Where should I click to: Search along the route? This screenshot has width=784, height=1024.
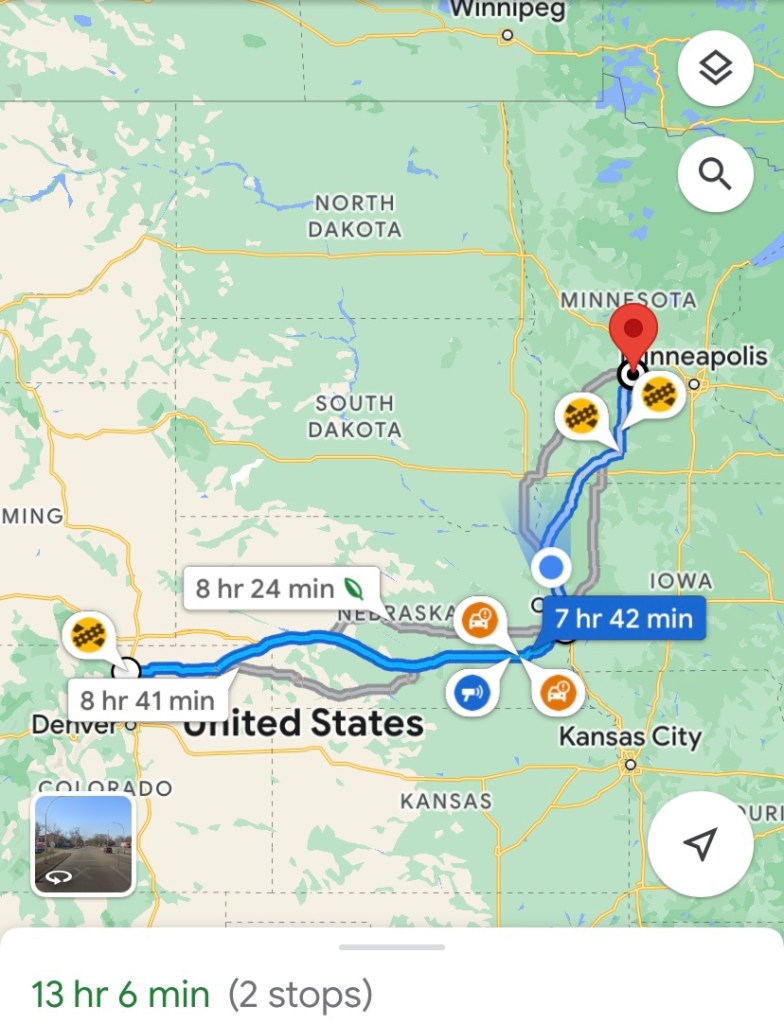click(715, 174)
